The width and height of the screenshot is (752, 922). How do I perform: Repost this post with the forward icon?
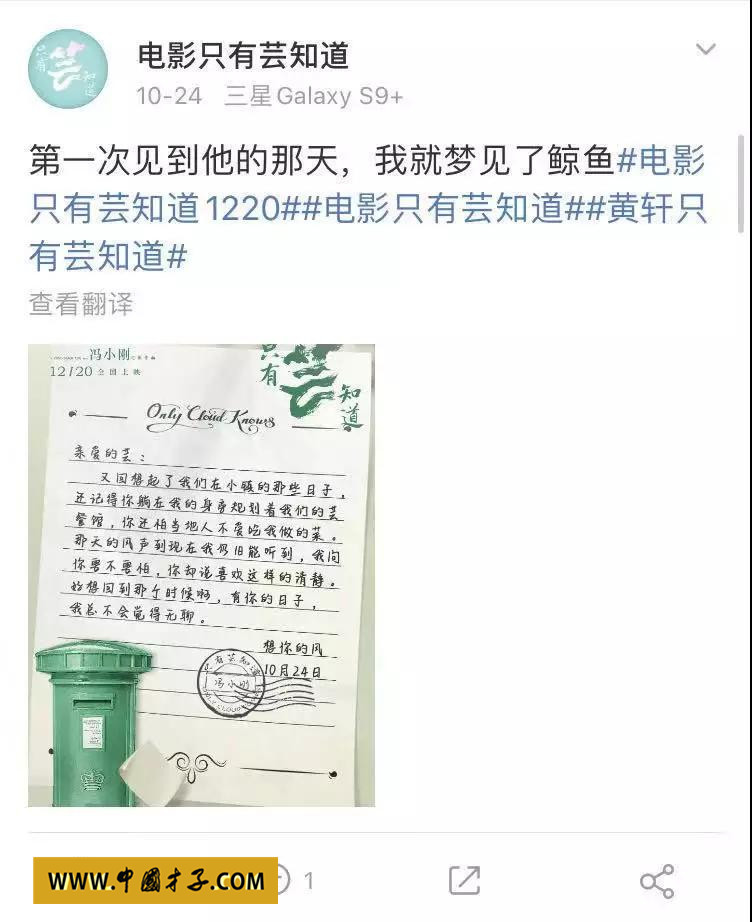[x=464, y=880]
